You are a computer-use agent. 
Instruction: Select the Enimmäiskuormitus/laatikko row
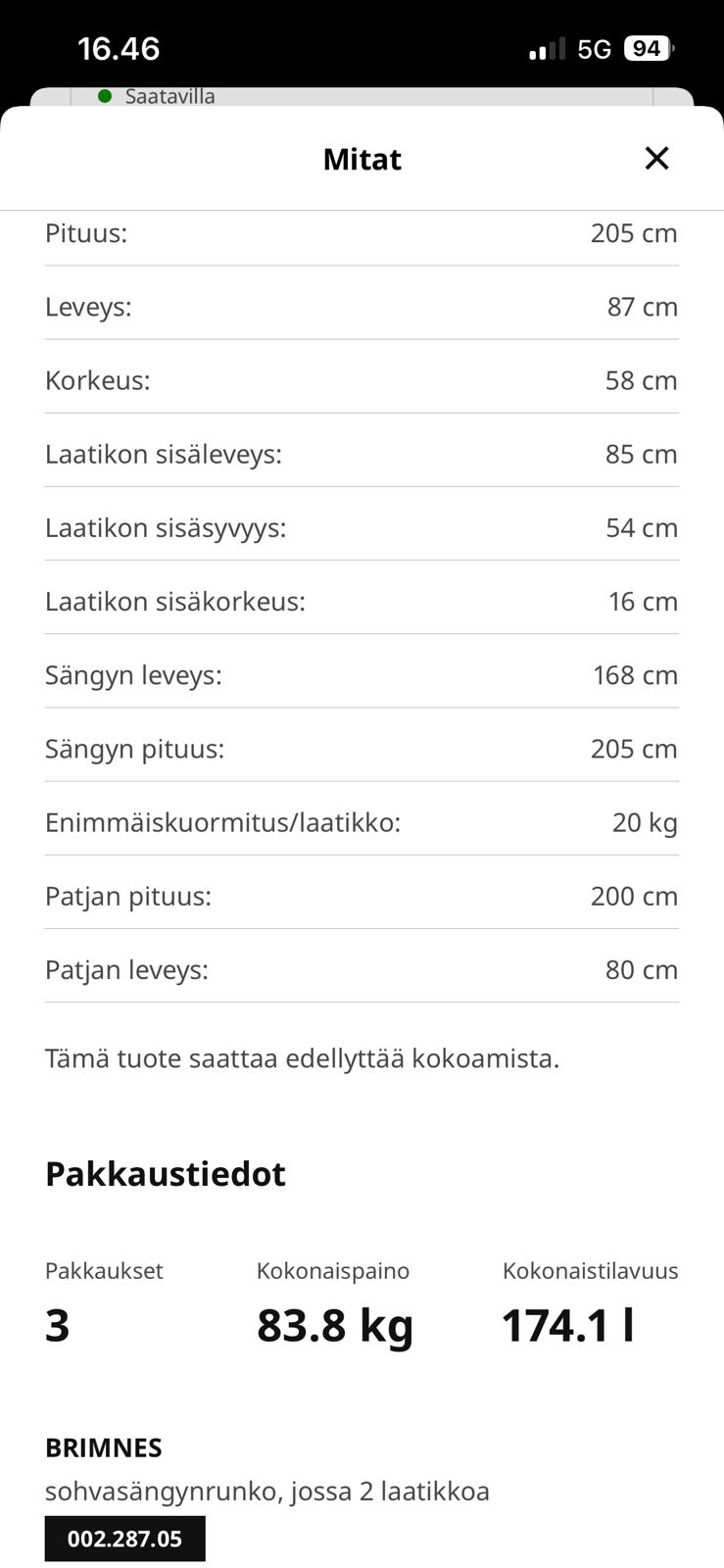362,822
